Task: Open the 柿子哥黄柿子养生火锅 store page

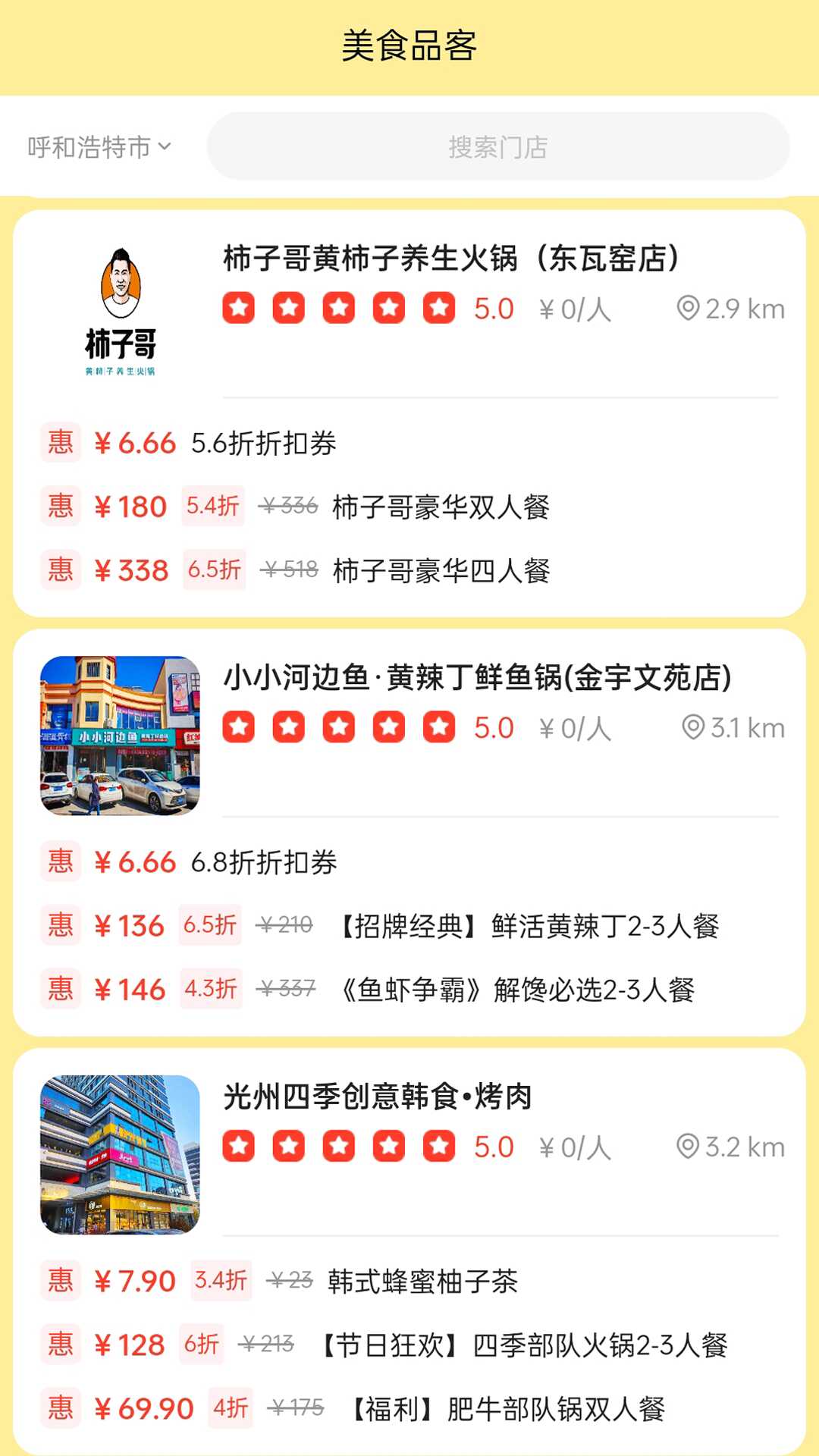Action: point(450,259)
